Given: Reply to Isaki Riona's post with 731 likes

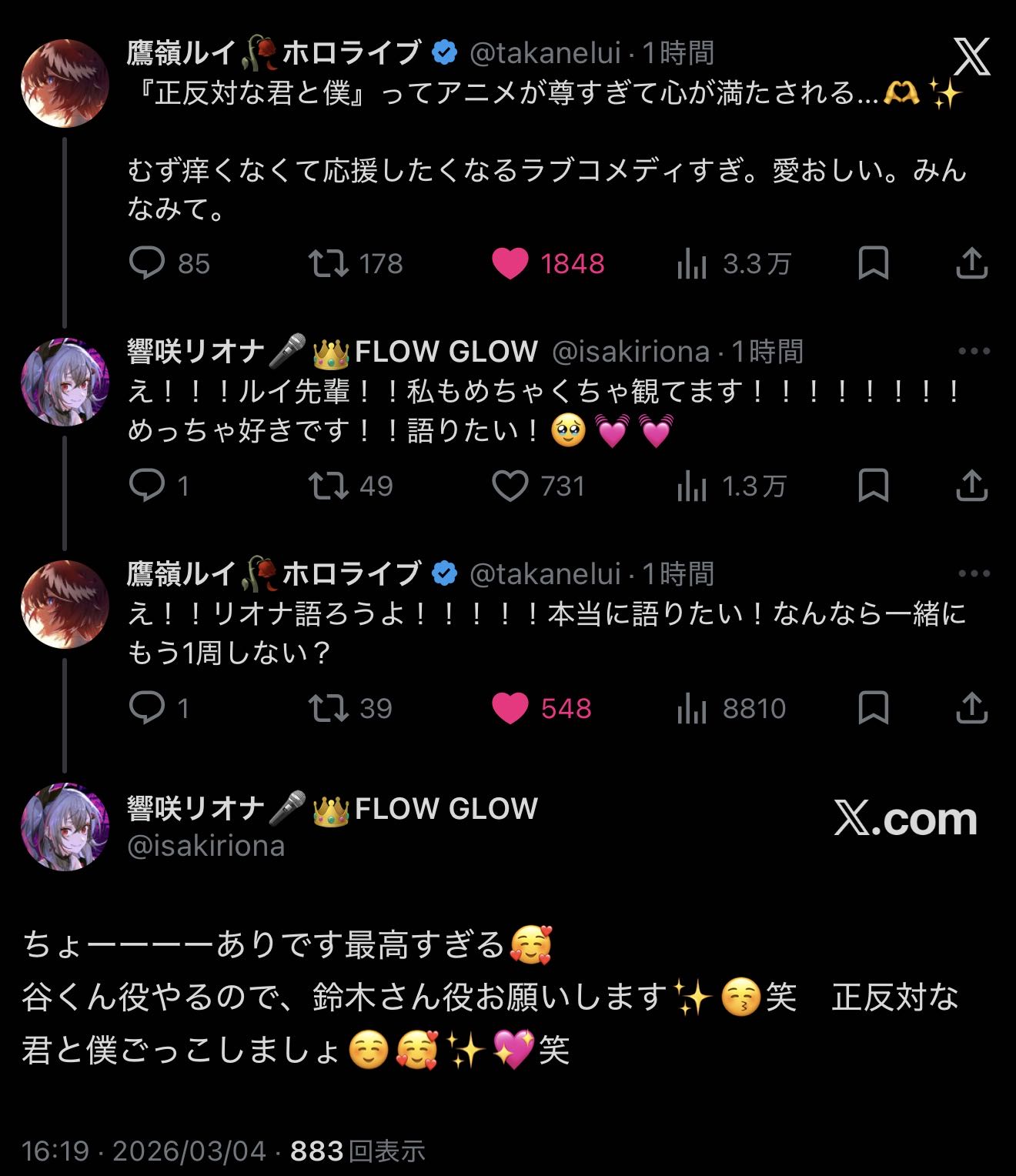Looking at the screenshot, I should pyautogui.click(x=146, y=486).
